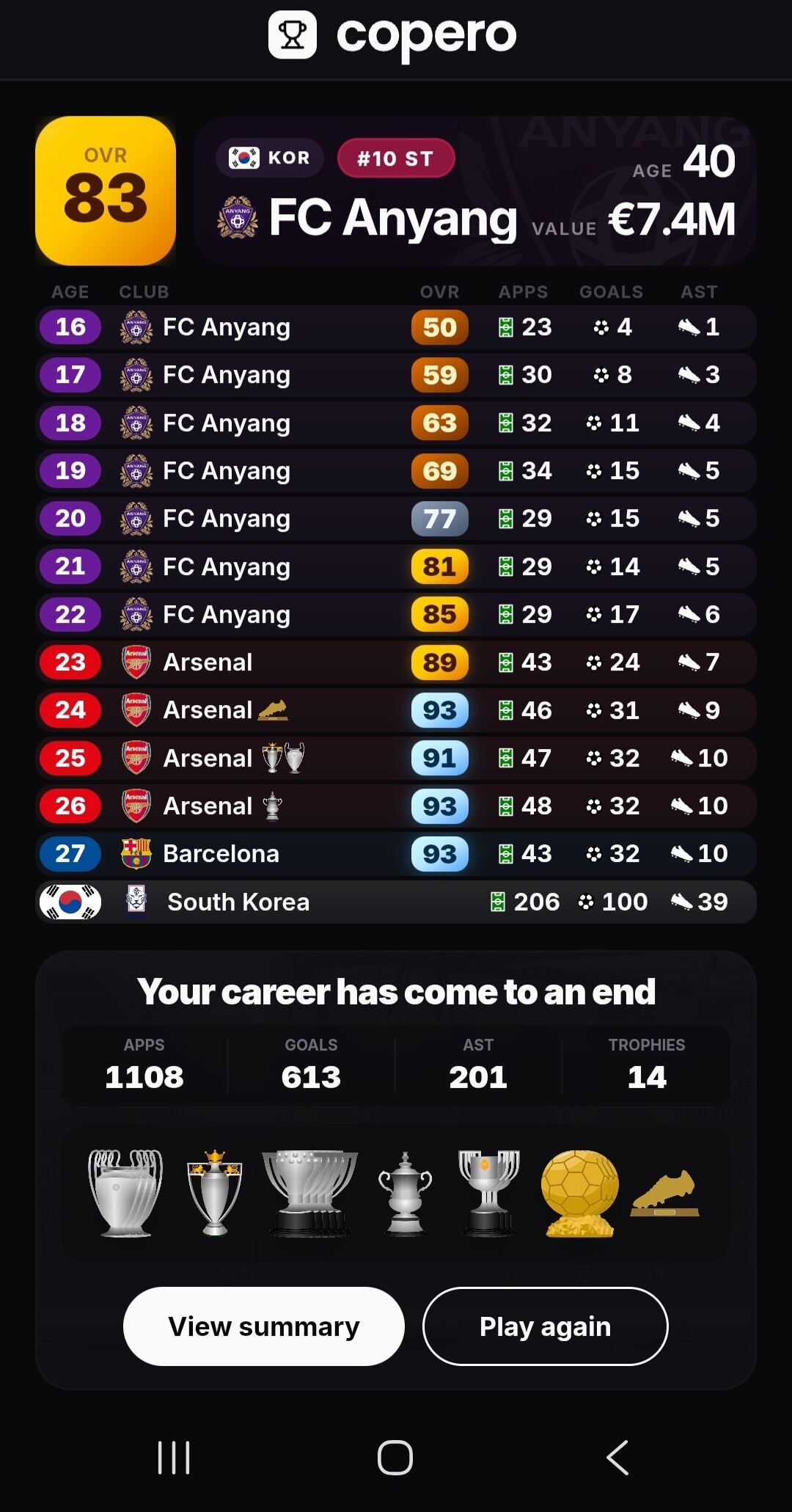Go back using the system back arrow
Viewport: 792px width, 1512px height.
point(617,1457)
